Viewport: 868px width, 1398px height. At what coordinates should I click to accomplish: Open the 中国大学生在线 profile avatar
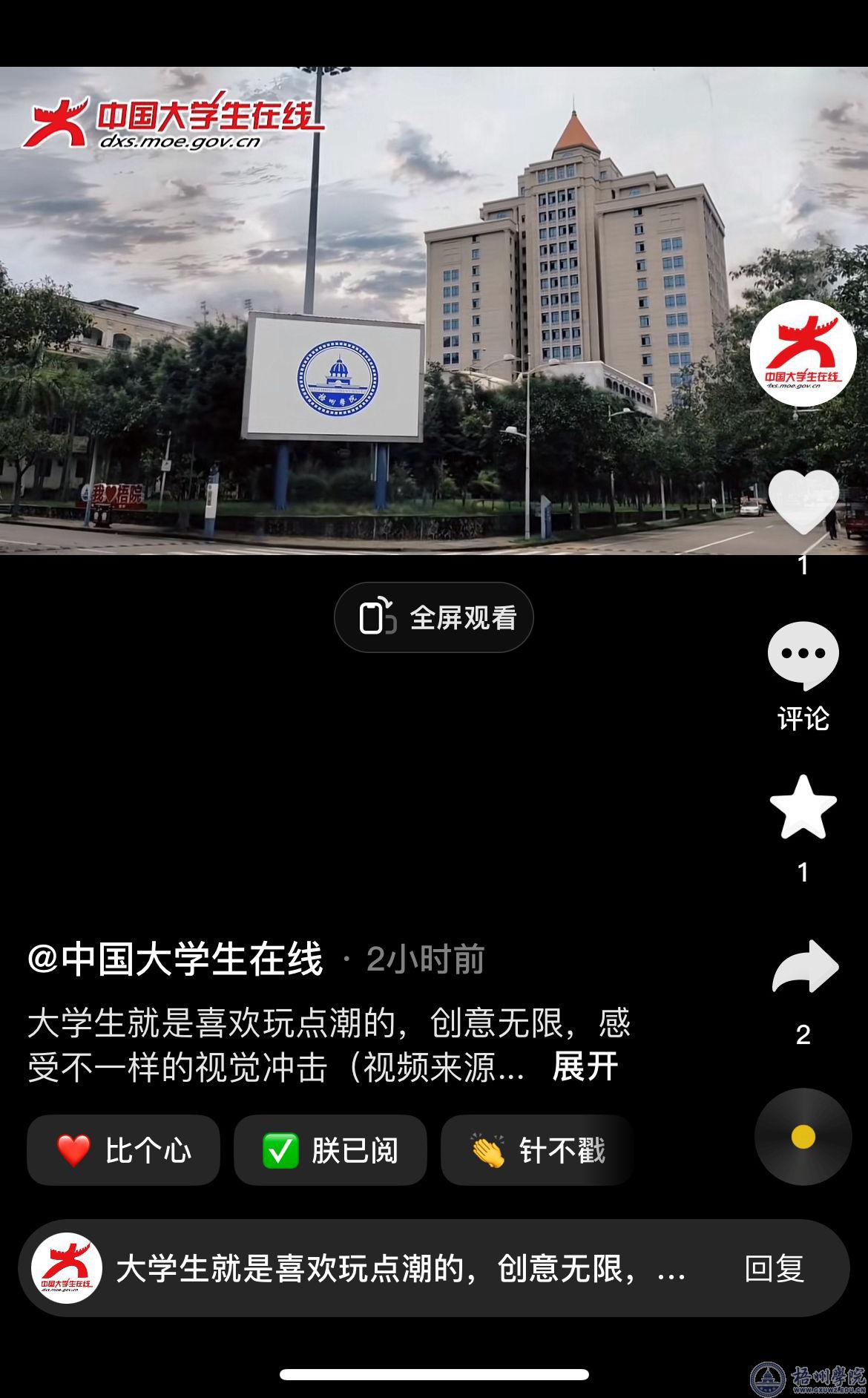click(803, 353)
